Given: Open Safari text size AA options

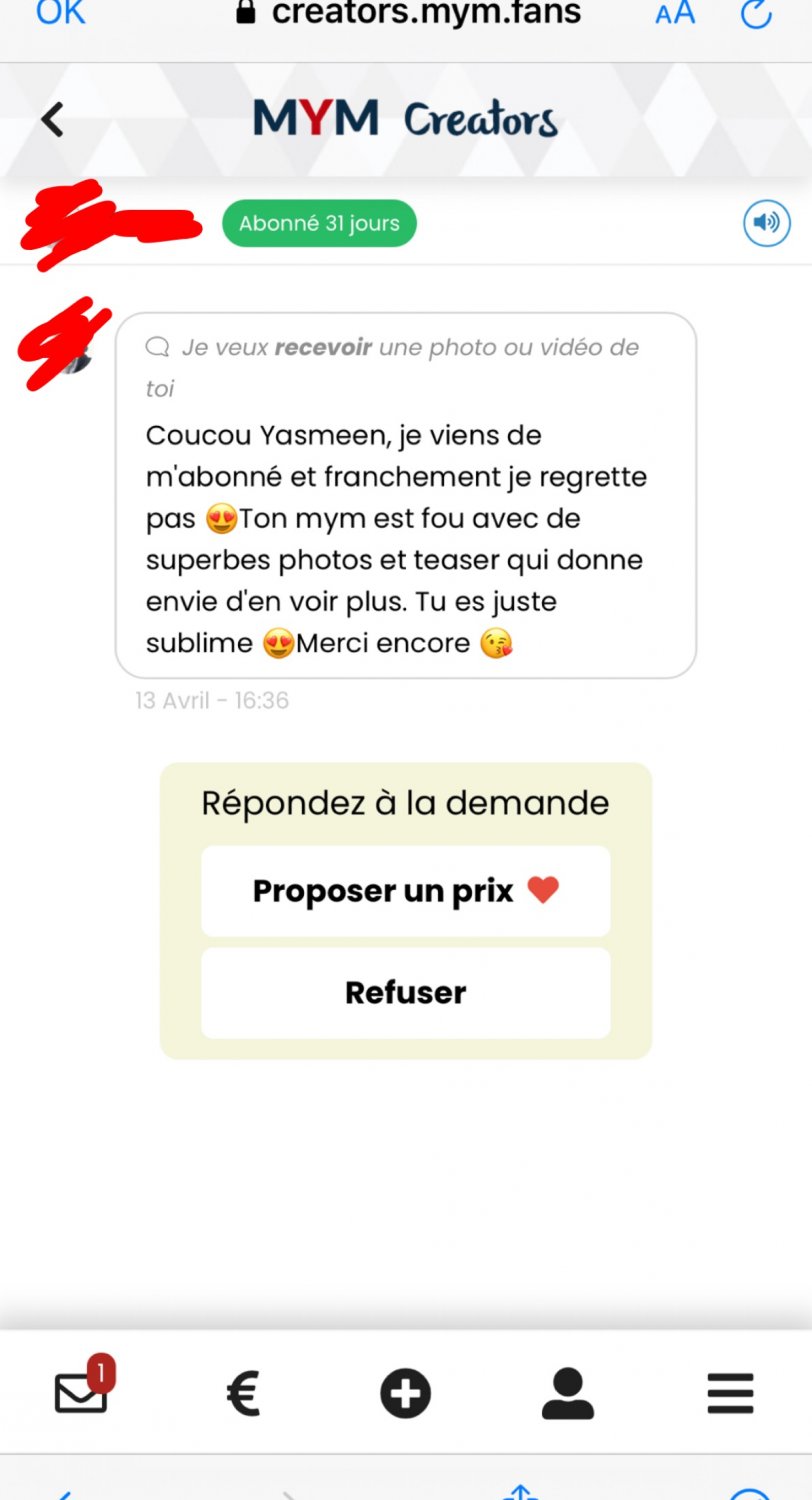Looking at the screenshot, I should tap(675, 14).
